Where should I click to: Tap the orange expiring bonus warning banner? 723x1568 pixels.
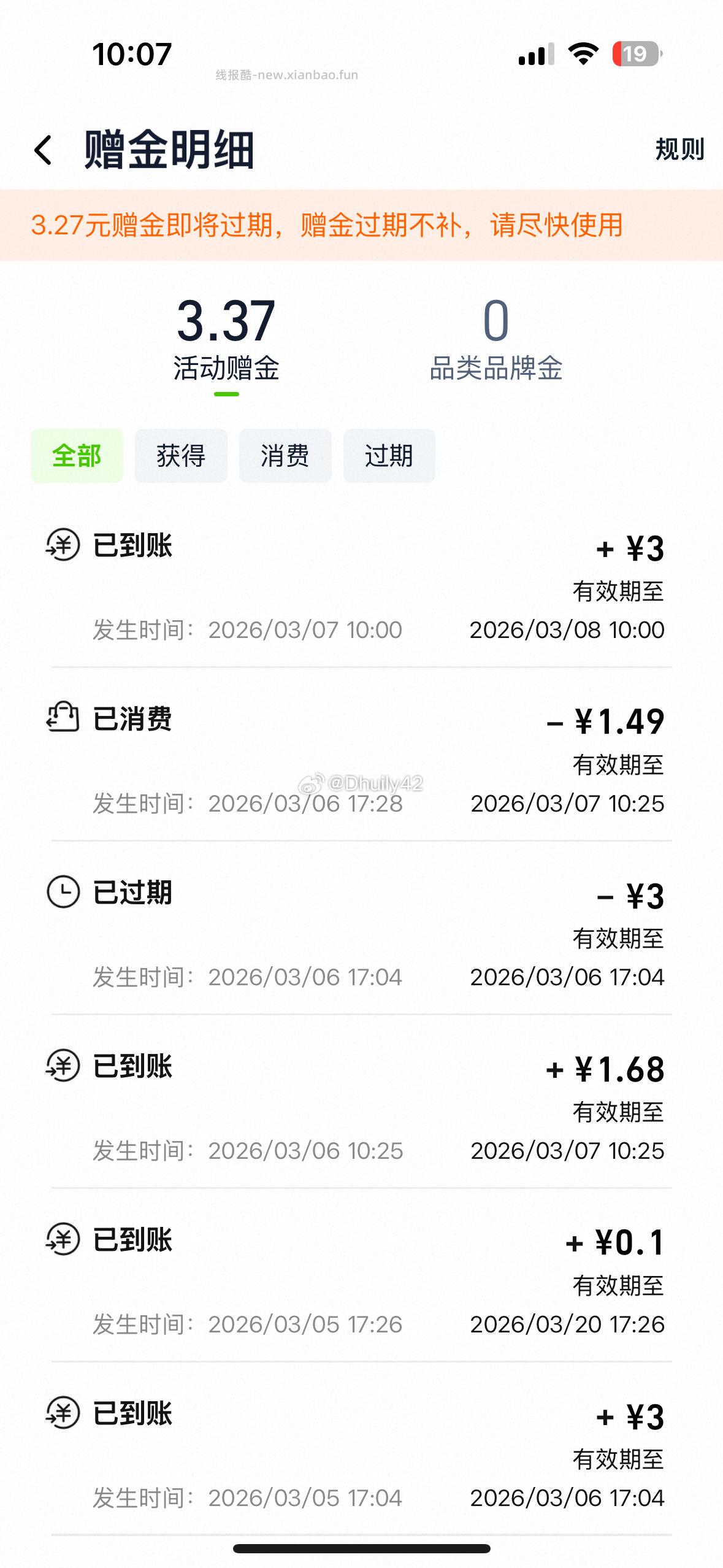361,225
